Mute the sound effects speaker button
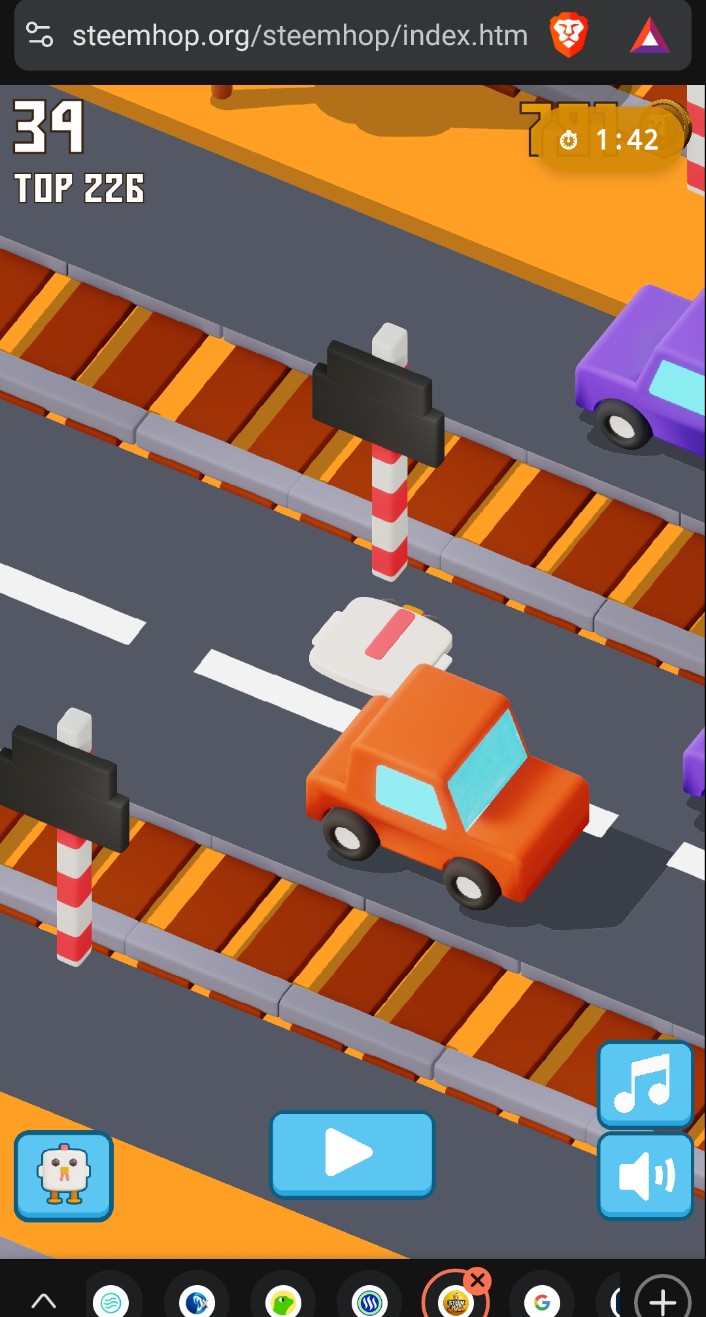This screenshot has height=1317, width=706. click(x=645, y=1176)
